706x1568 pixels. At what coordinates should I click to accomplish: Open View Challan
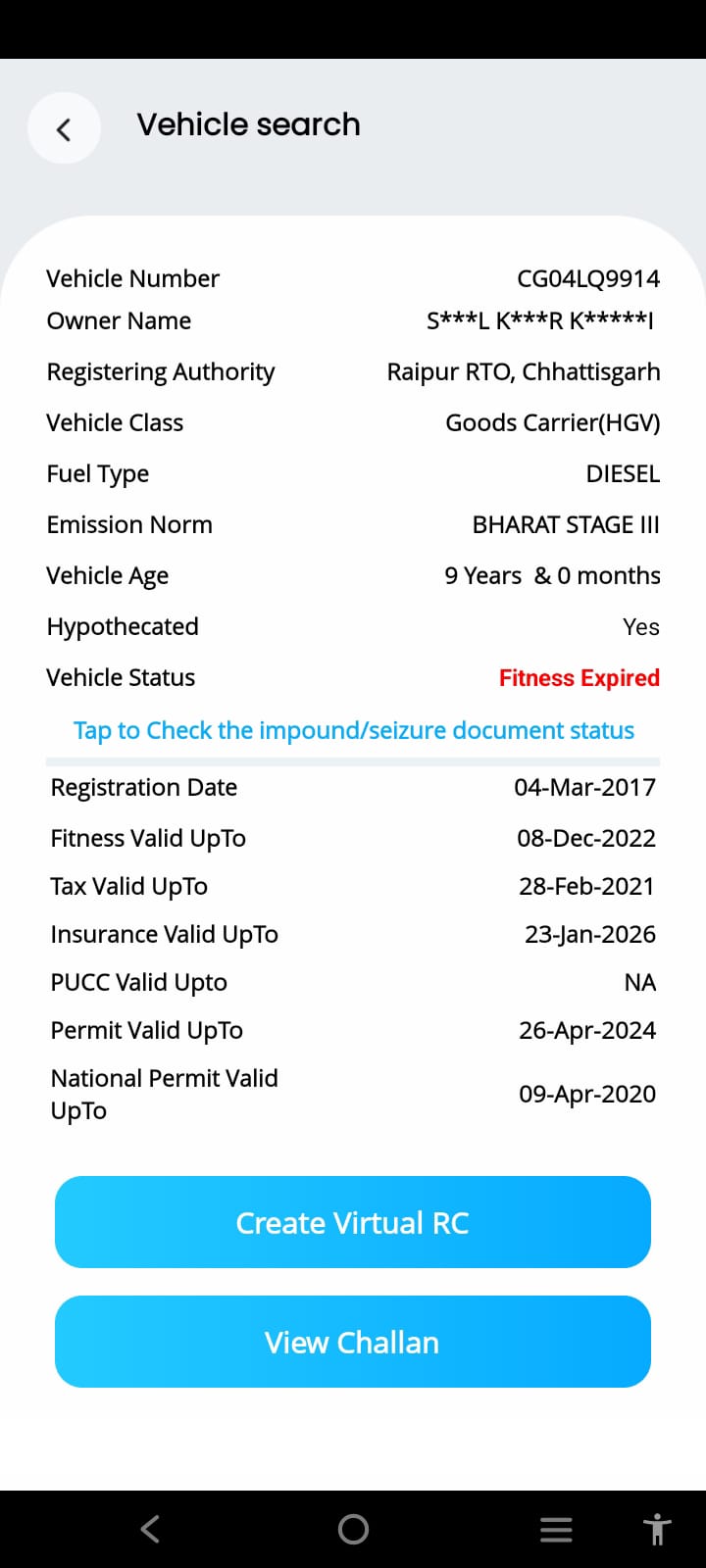click(x=353, y=1342)
